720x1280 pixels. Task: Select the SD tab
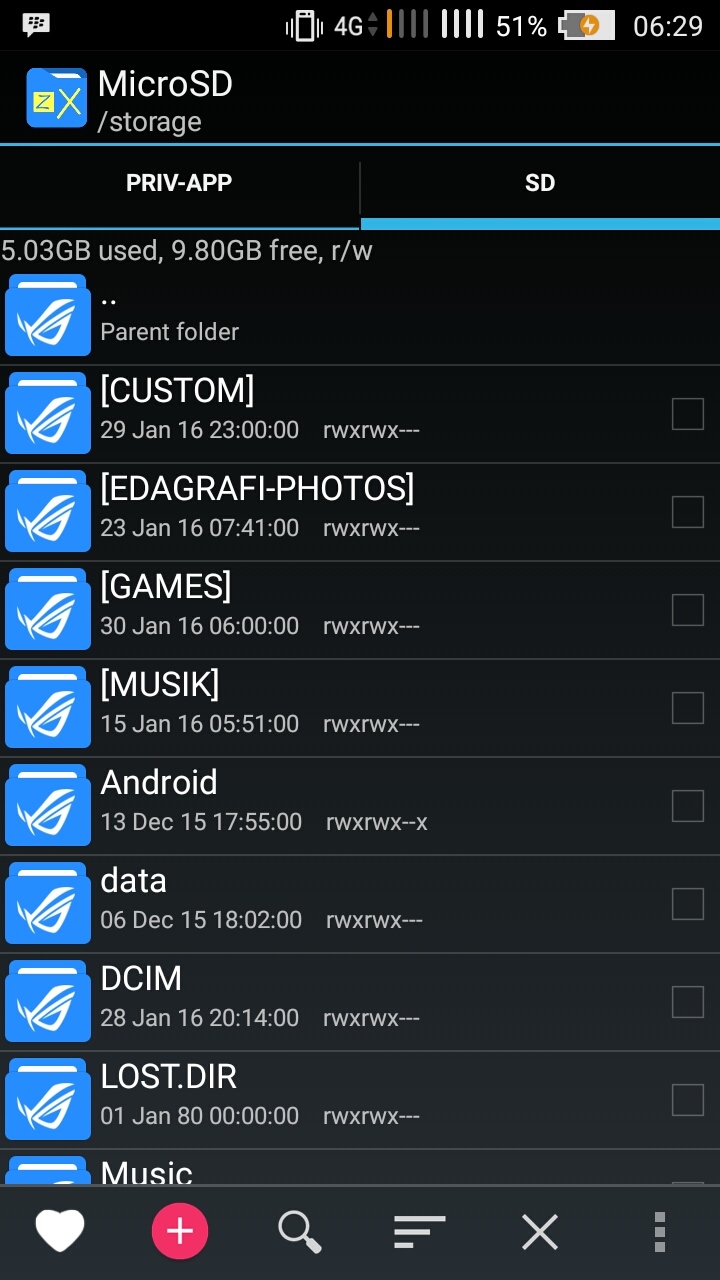(x=540, y=183)
